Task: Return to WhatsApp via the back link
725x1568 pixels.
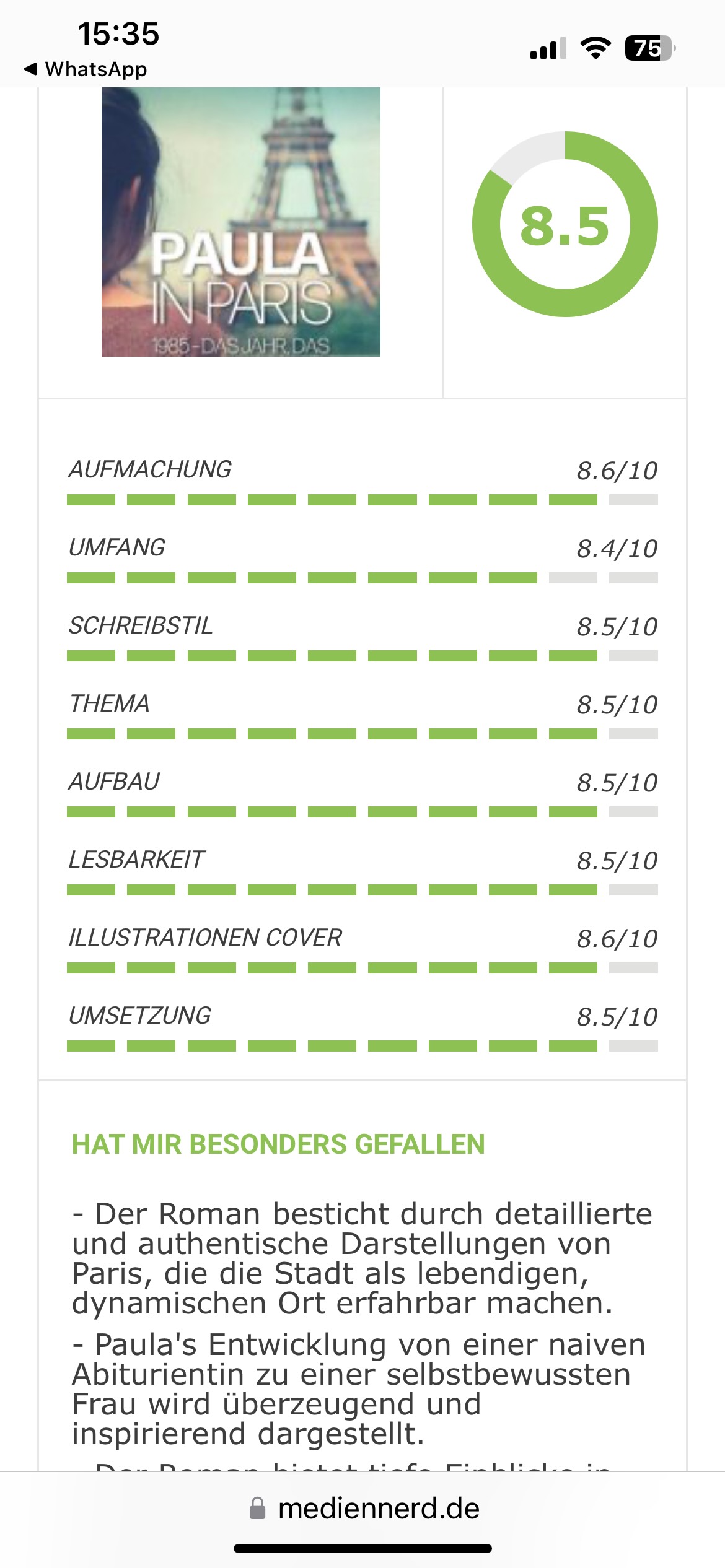Action: 86,69
